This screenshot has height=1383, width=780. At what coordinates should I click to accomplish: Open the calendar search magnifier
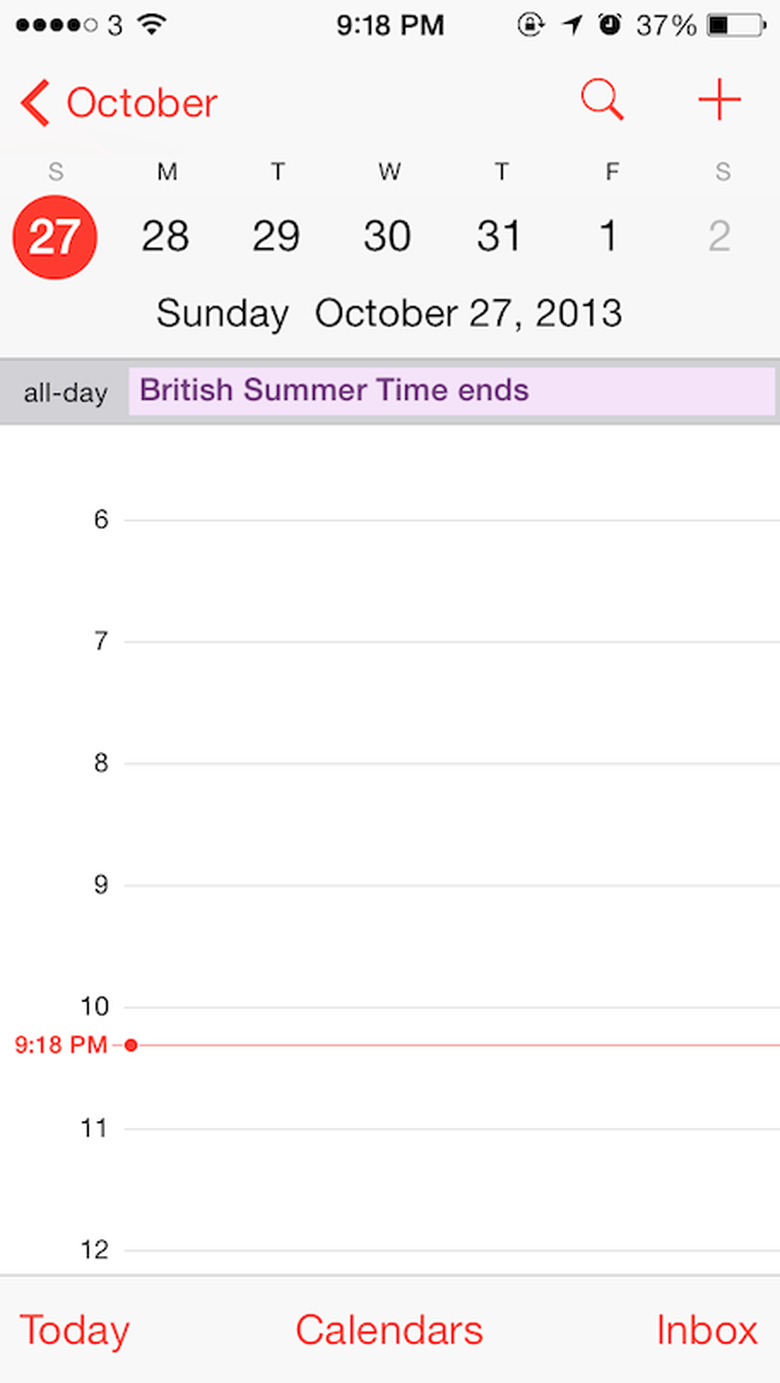point(602,101)
